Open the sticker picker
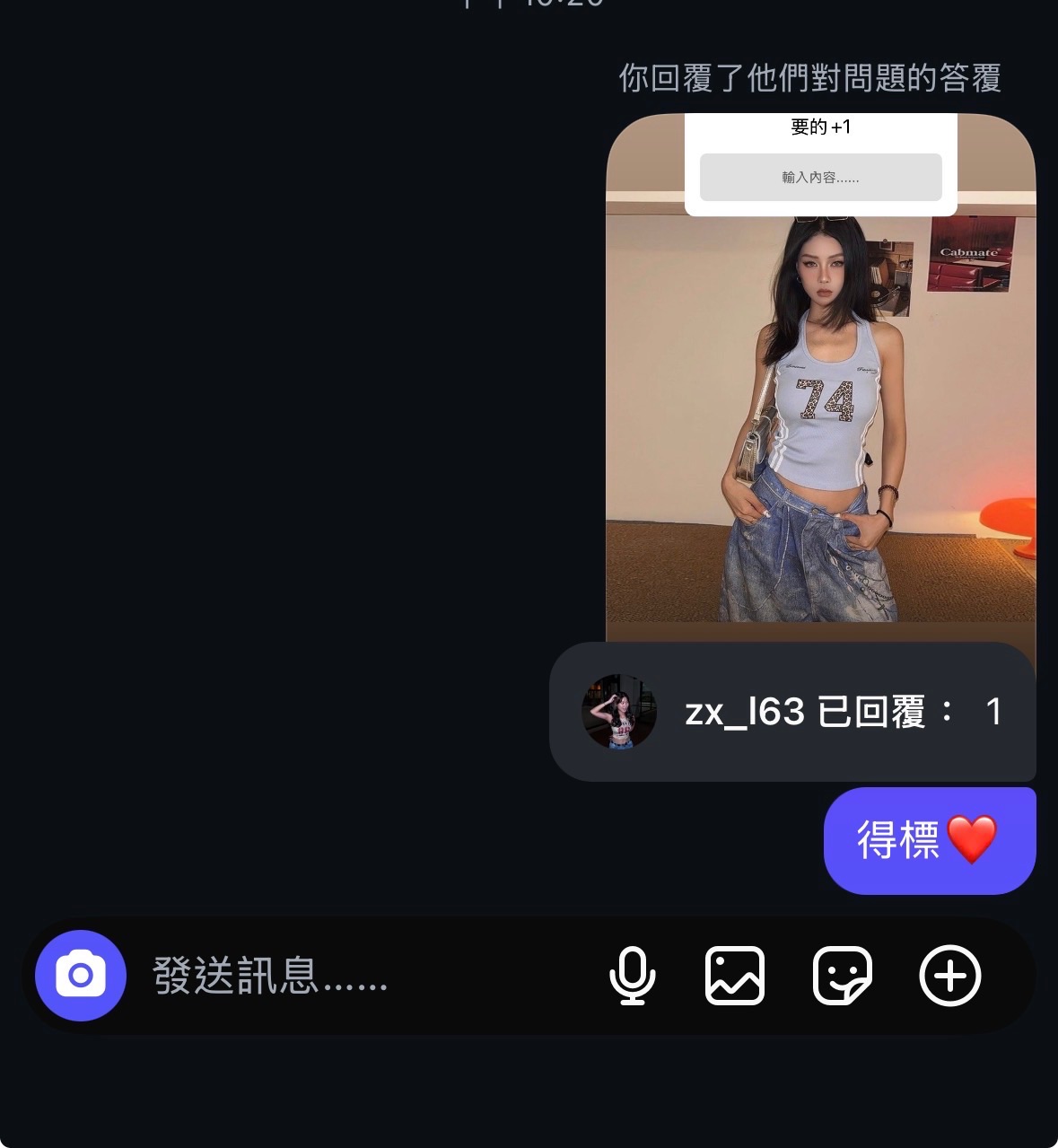1058x1148 pixels. [x=842, y=976]
